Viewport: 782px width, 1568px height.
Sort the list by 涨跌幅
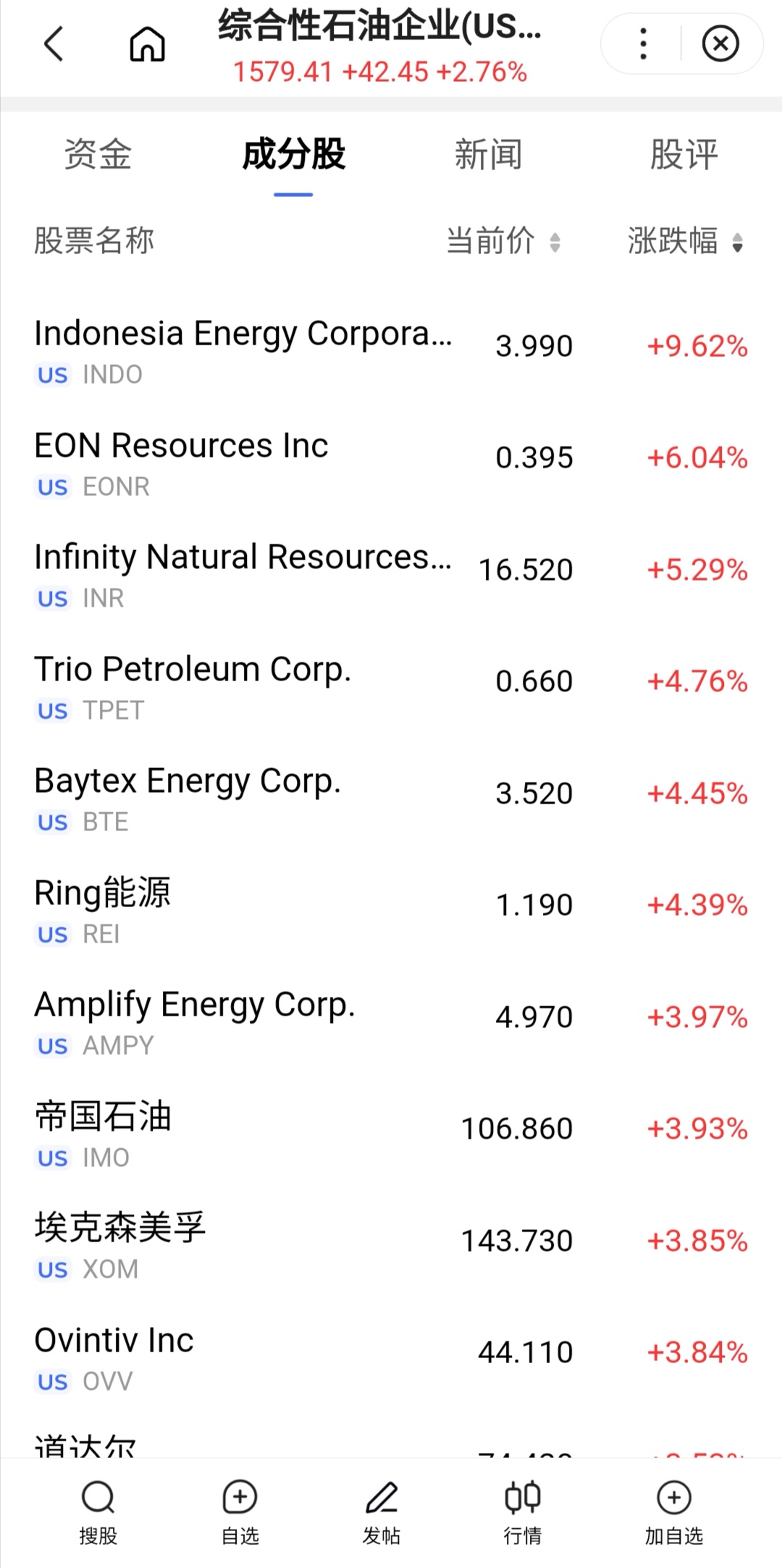[x=684, y=241]
